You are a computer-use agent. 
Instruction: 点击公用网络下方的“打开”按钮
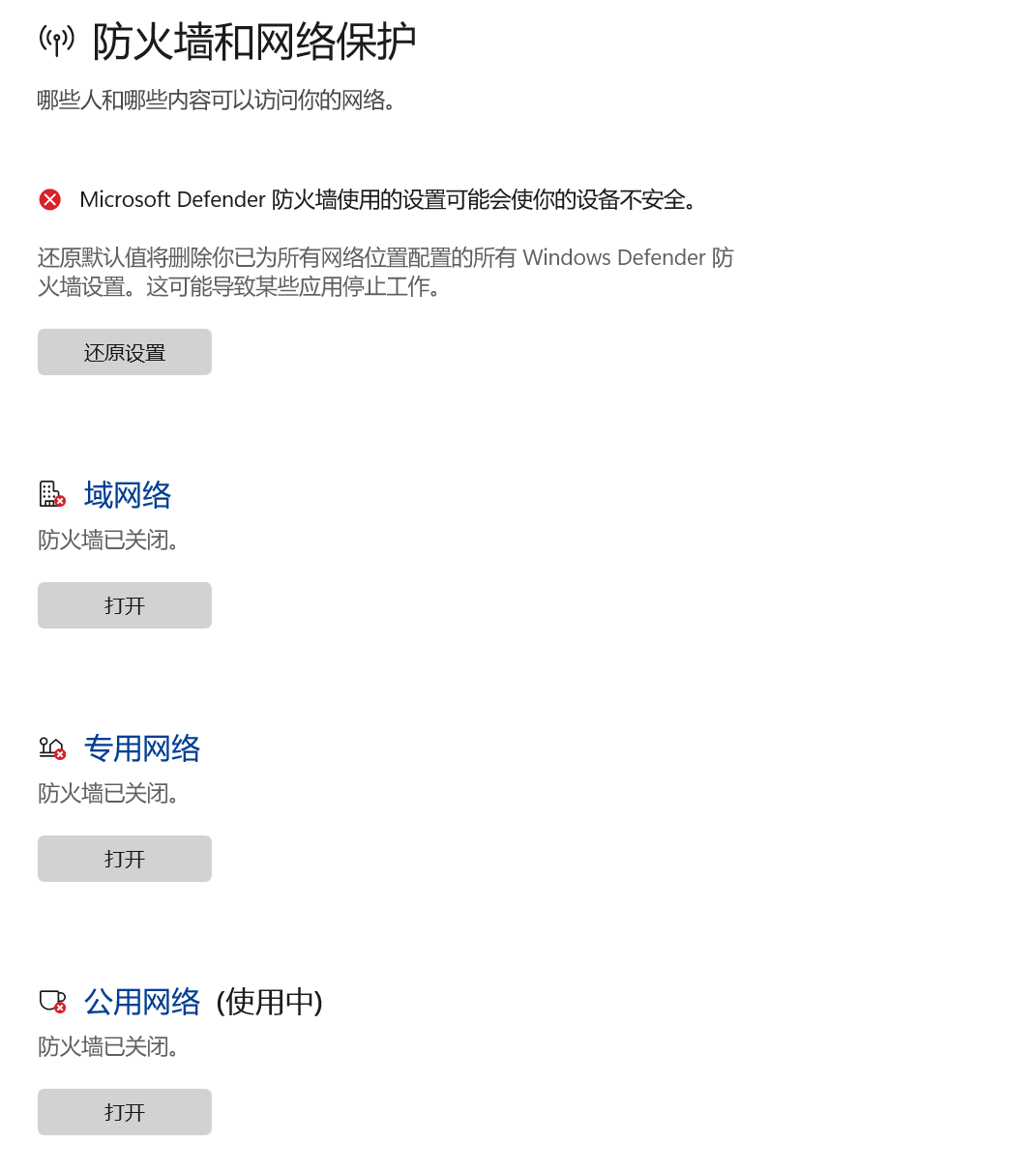tap(124, 1112)
